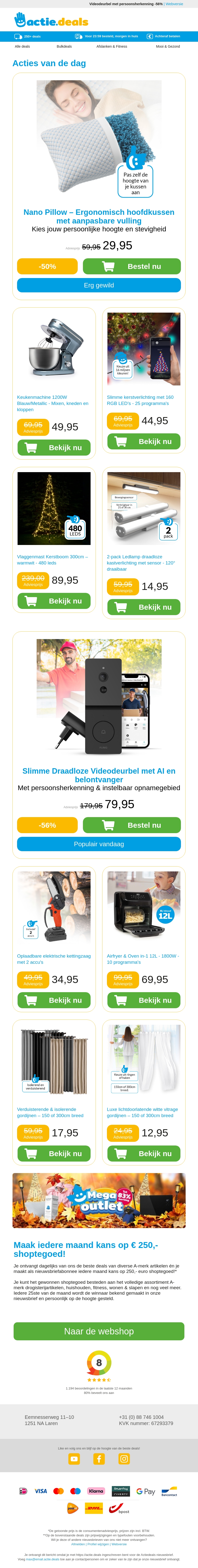Tap Bekijk nu for 2-pack Ledlamp
Image resolution: width=198 pixels, height=1568 pixels.
(144, 607)
